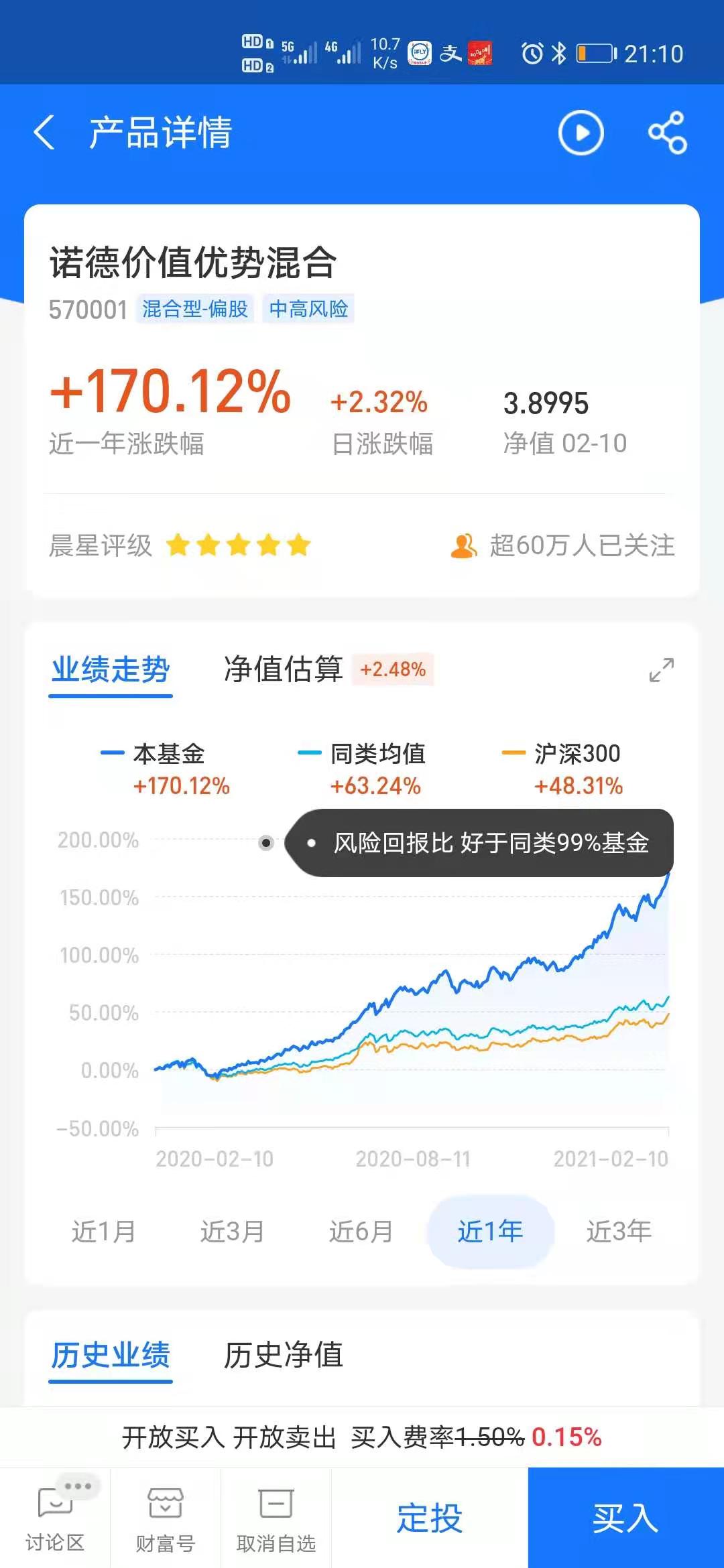Open the 讨论区 discussion area
Viewport: 724px width, 1568px height.
point(55,1518)
